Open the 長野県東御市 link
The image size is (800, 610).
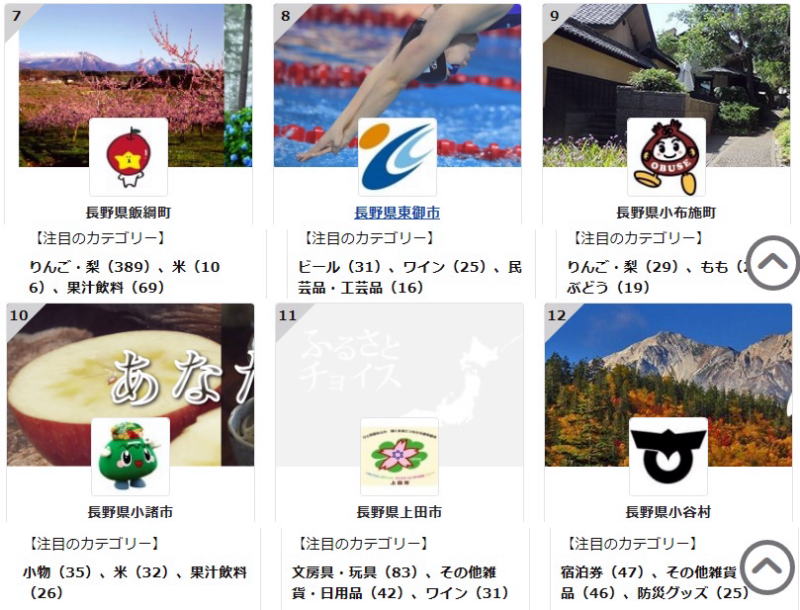point(396,213)
